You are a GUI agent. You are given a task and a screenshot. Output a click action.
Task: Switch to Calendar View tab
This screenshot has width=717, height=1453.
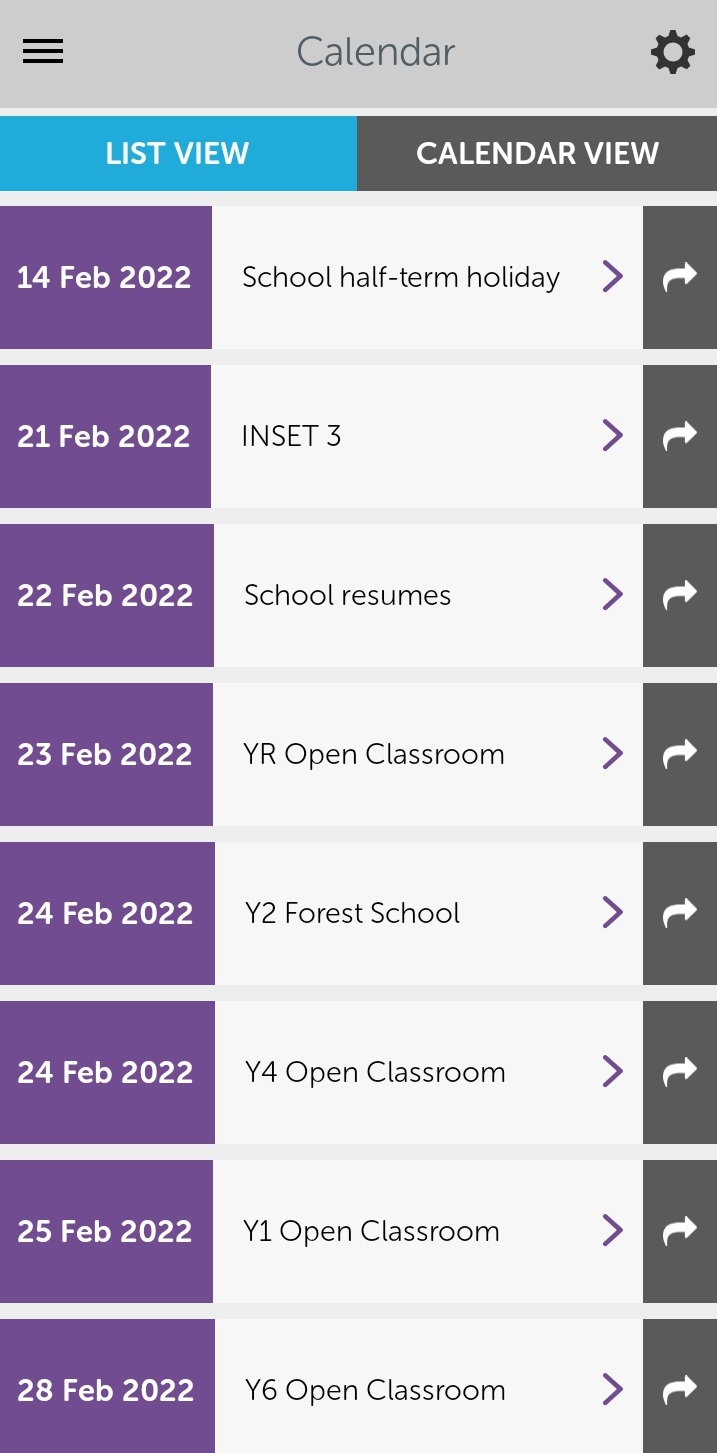(537, 153)
